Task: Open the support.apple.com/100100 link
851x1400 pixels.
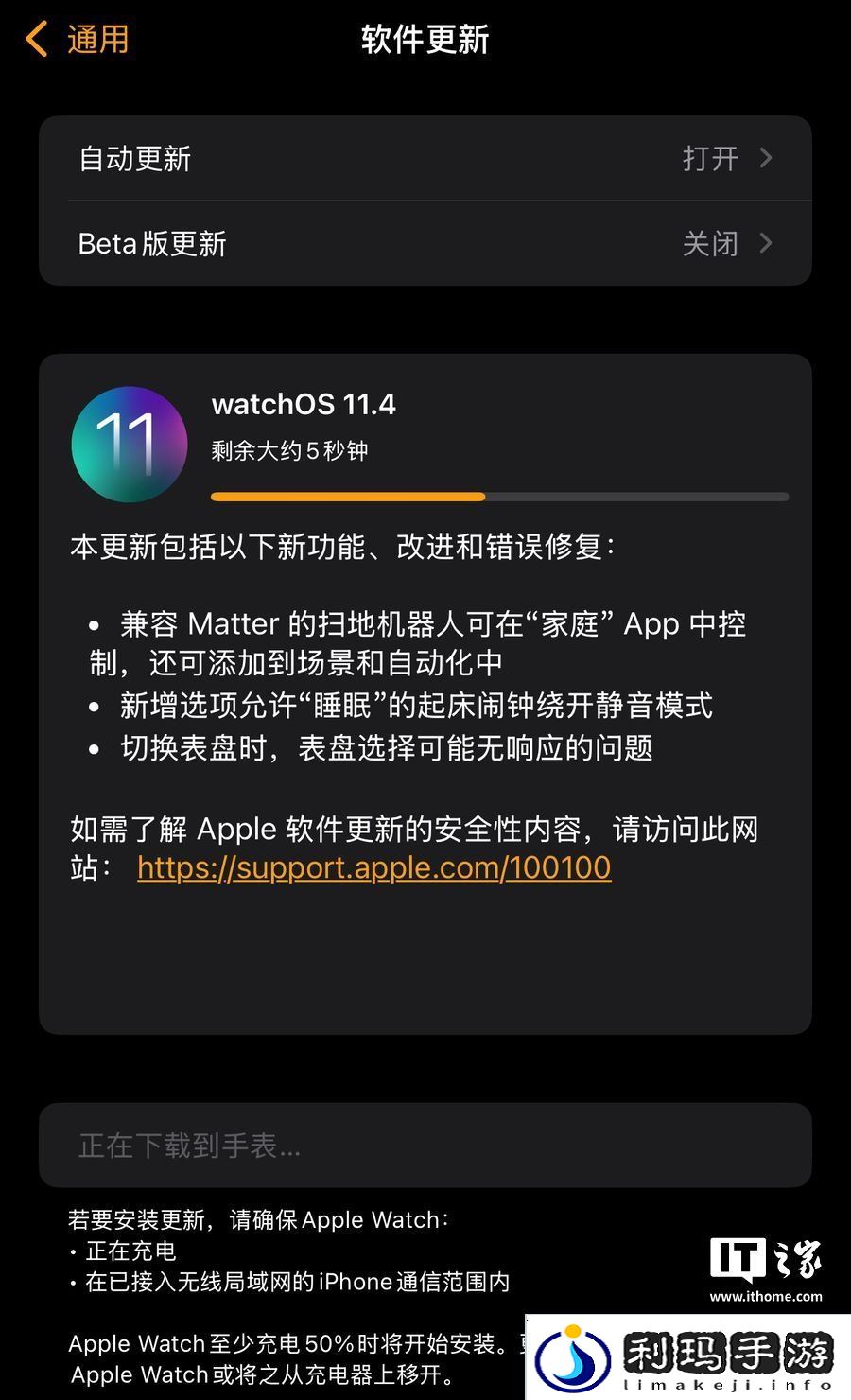Action: pos(373,867)
